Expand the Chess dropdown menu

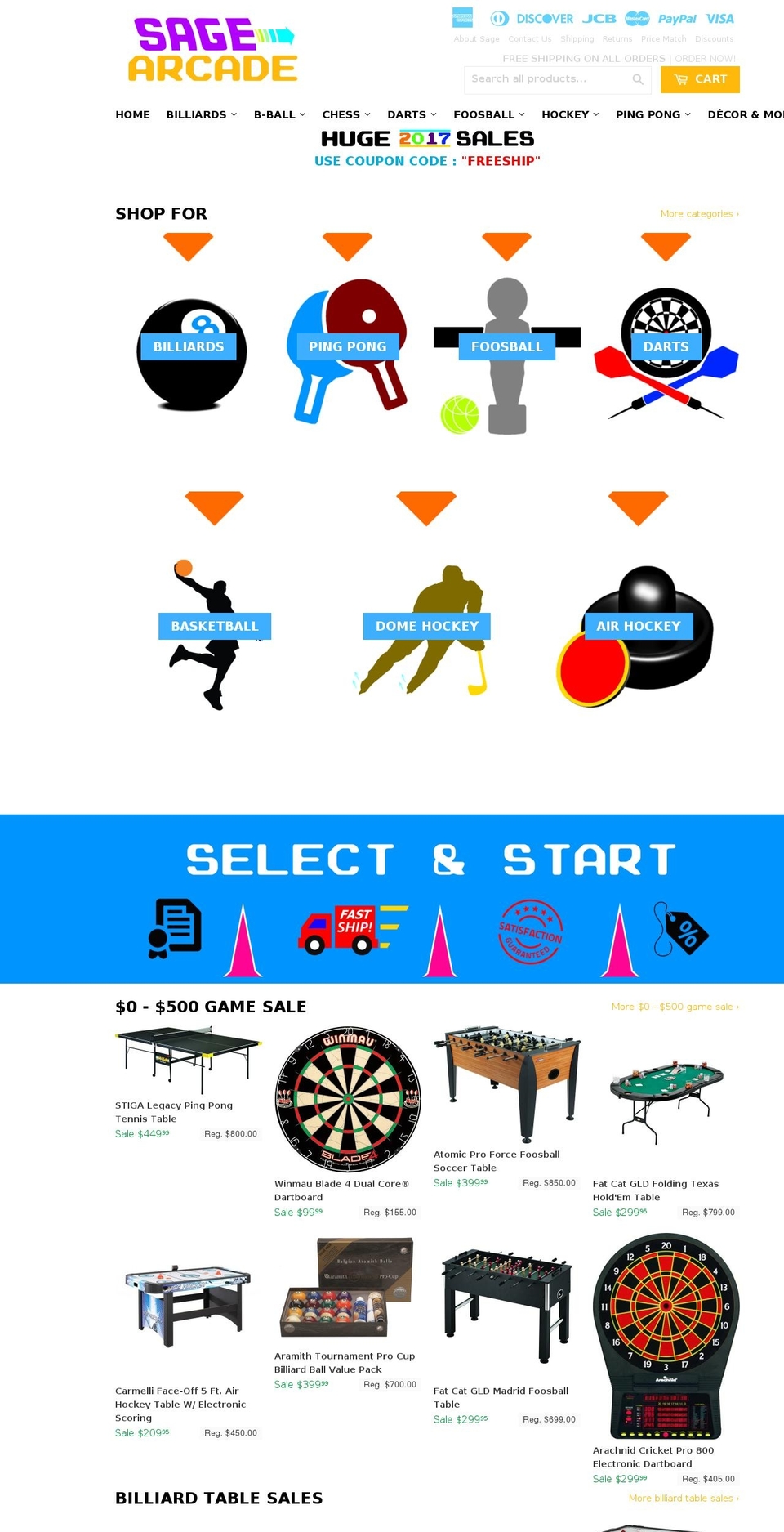coord(345,114)
